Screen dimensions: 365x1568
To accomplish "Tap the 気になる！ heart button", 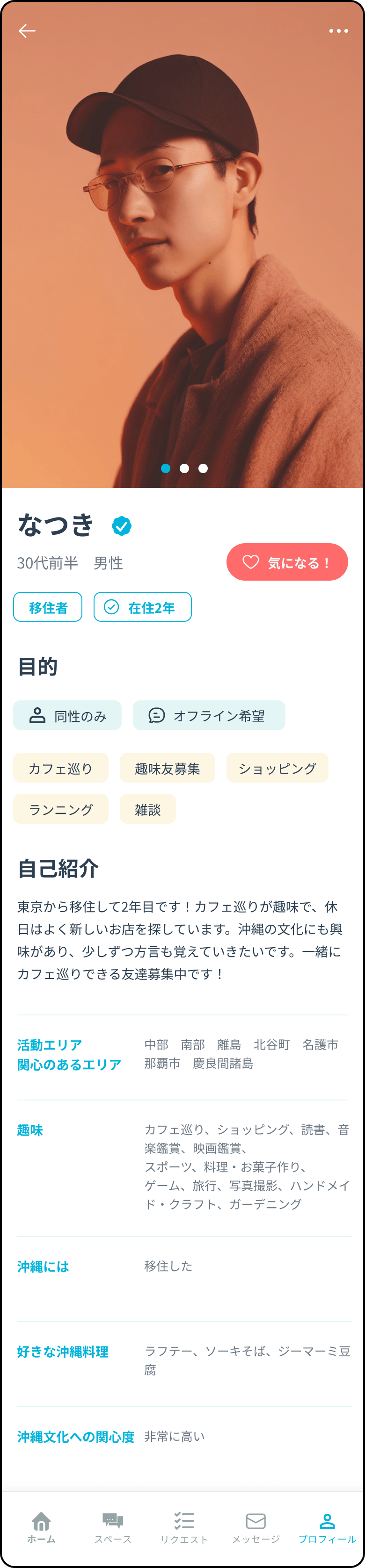I will [287, 562].
